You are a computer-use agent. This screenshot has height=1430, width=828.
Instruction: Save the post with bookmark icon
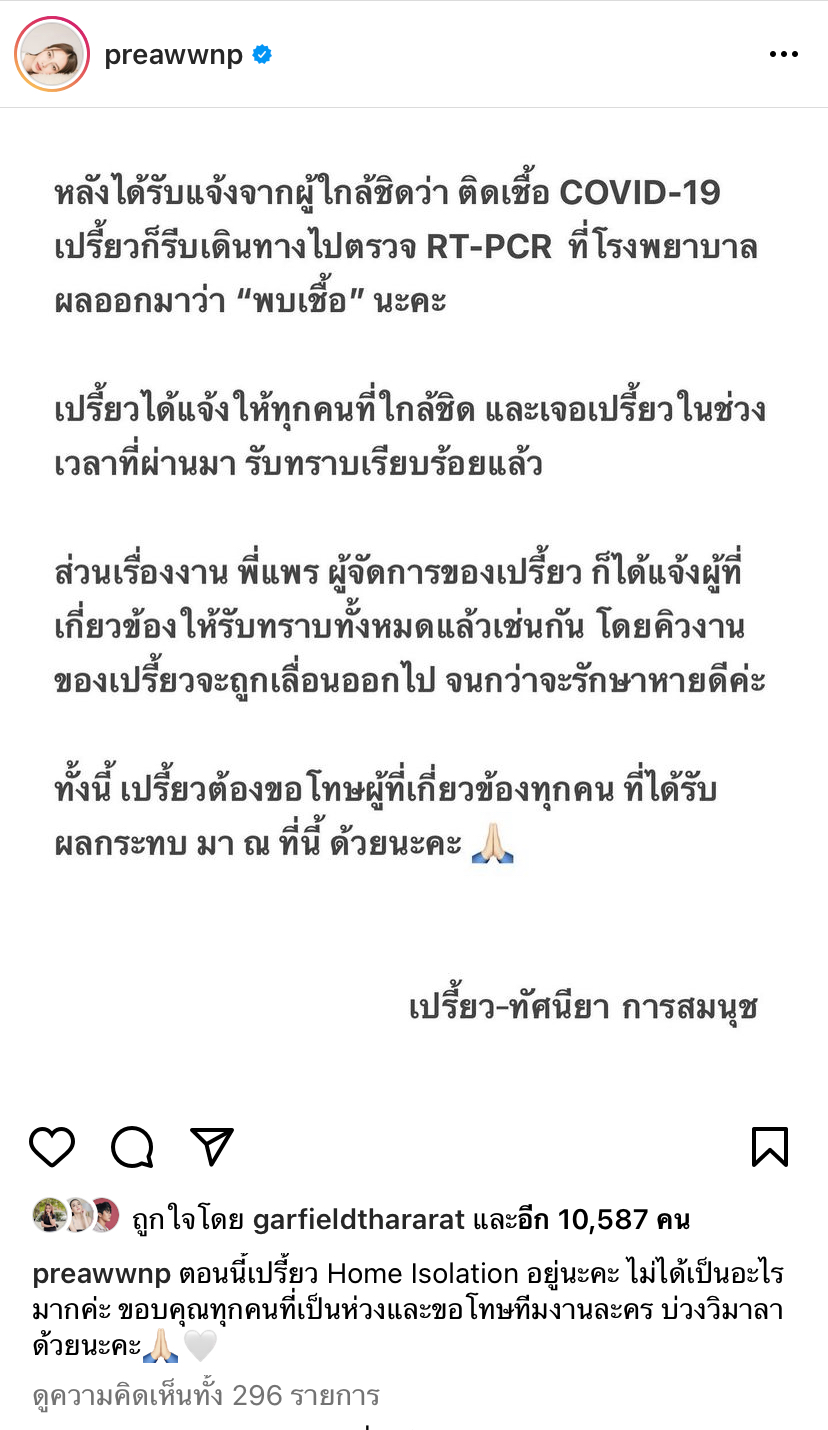pyautogui.click(x=770, y=1147)
